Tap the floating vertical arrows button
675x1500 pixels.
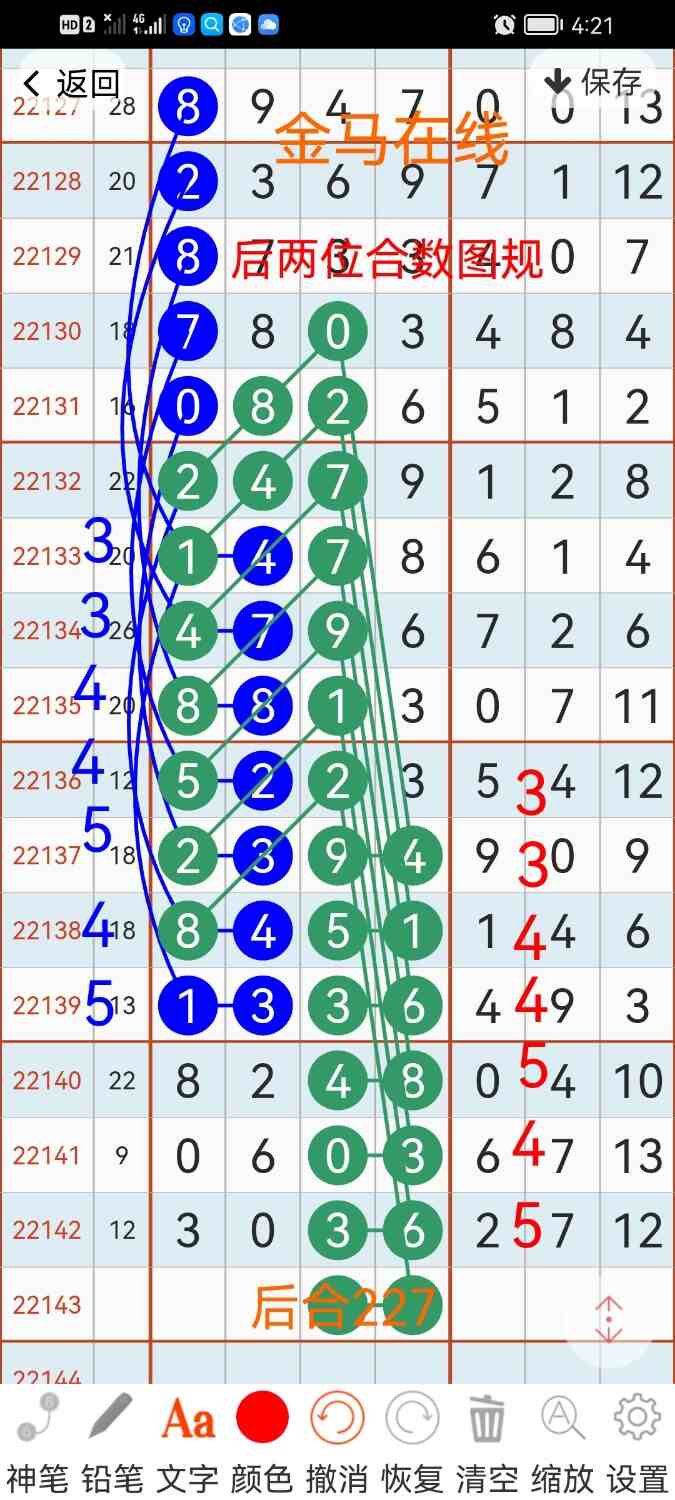(609, 1320)
